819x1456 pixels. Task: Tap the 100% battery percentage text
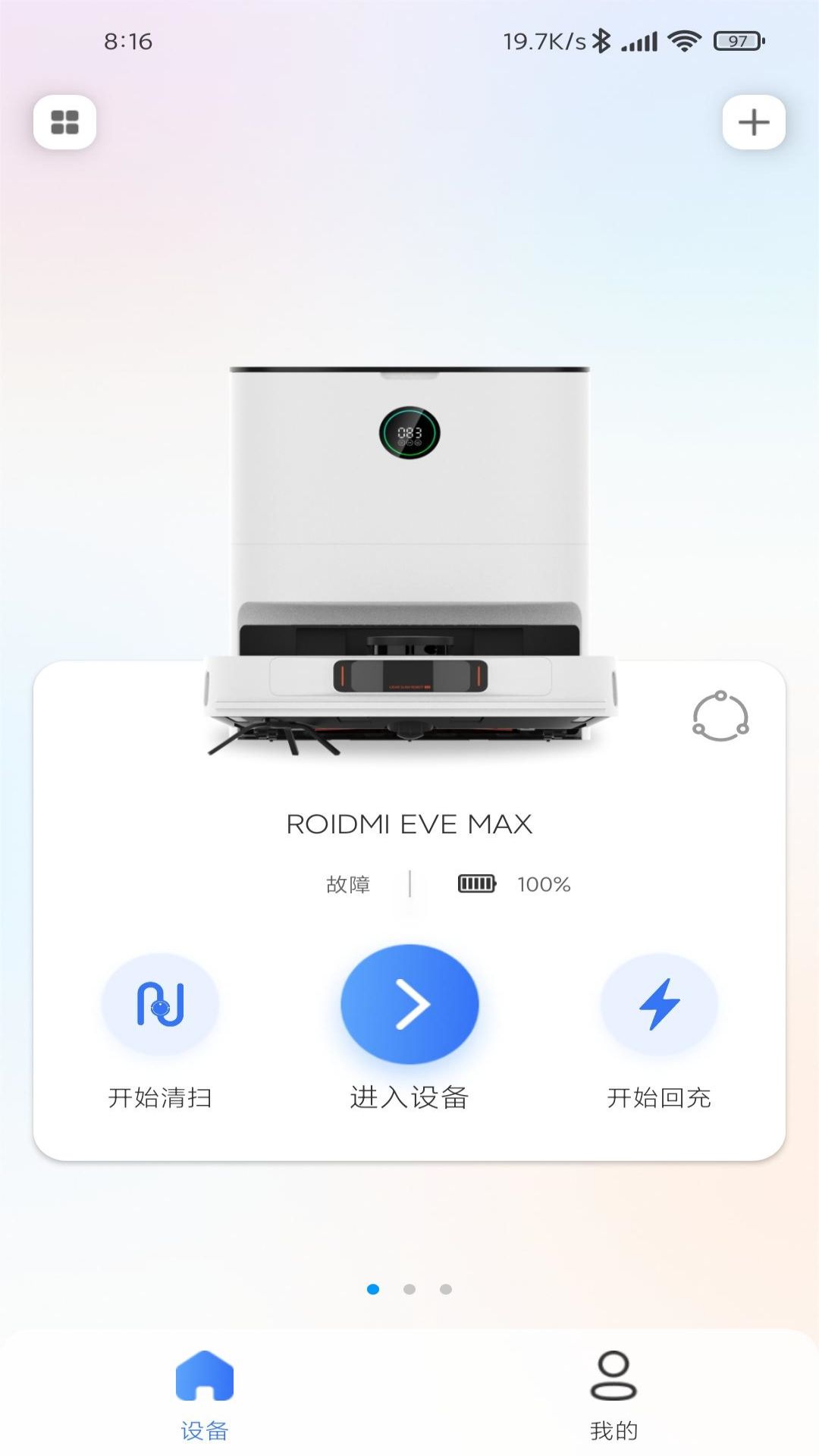click(543, 883)
